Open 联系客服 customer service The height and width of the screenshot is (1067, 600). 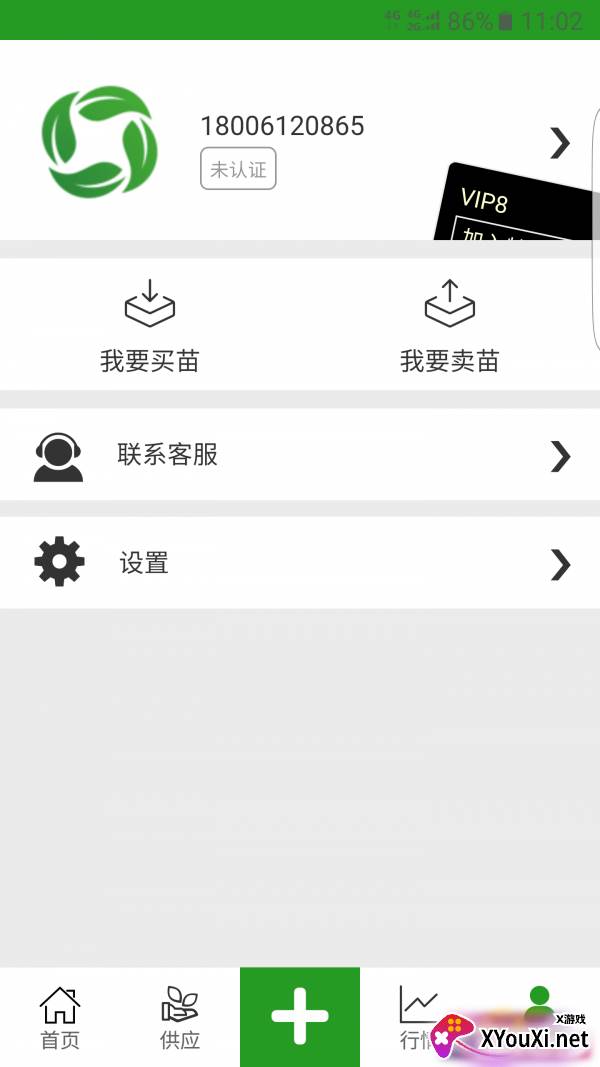click(300, 455)
